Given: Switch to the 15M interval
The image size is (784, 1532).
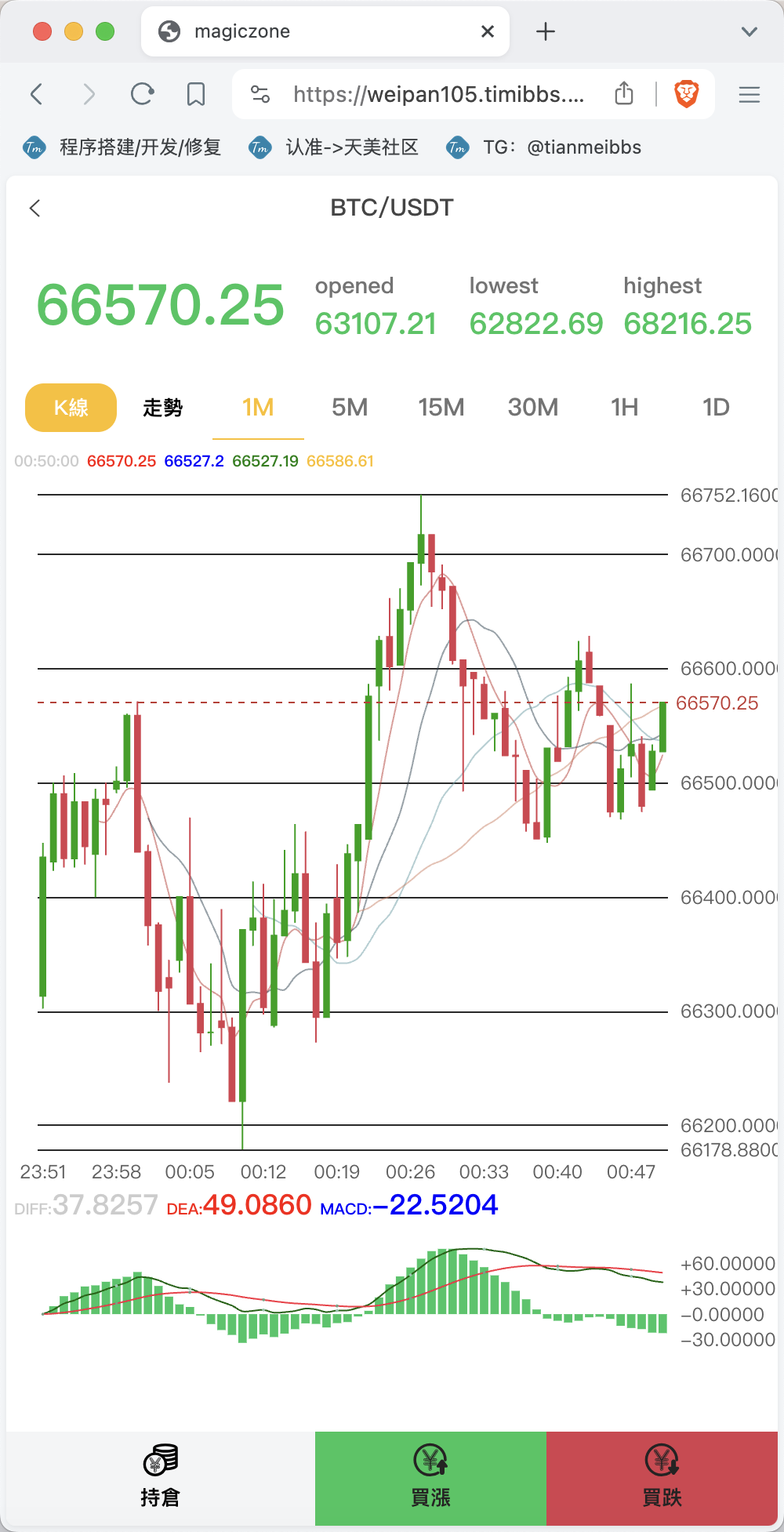Looking at the screenshot, I should point(441,408).
